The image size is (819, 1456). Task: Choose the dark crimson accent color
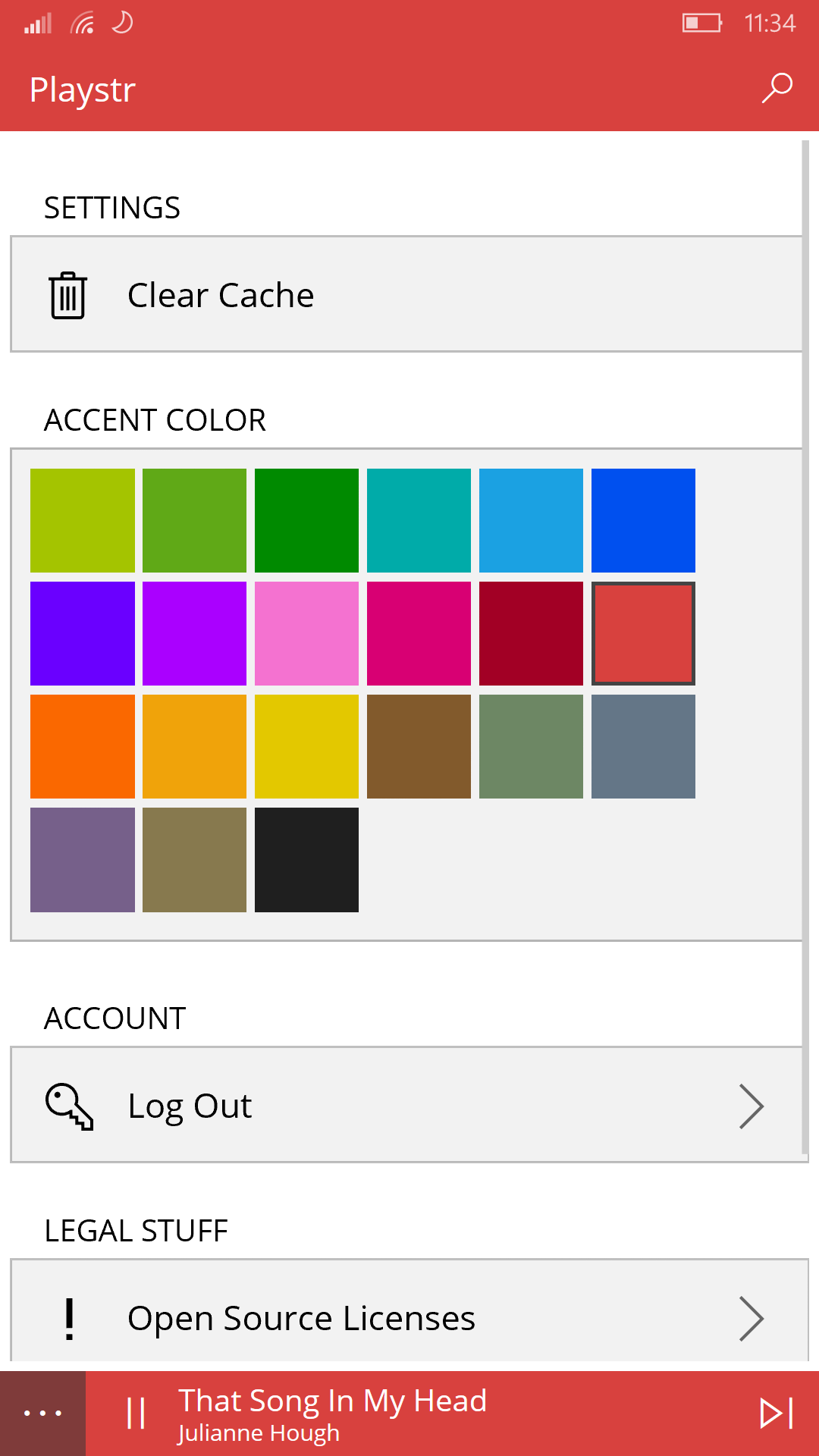(531, 633)
